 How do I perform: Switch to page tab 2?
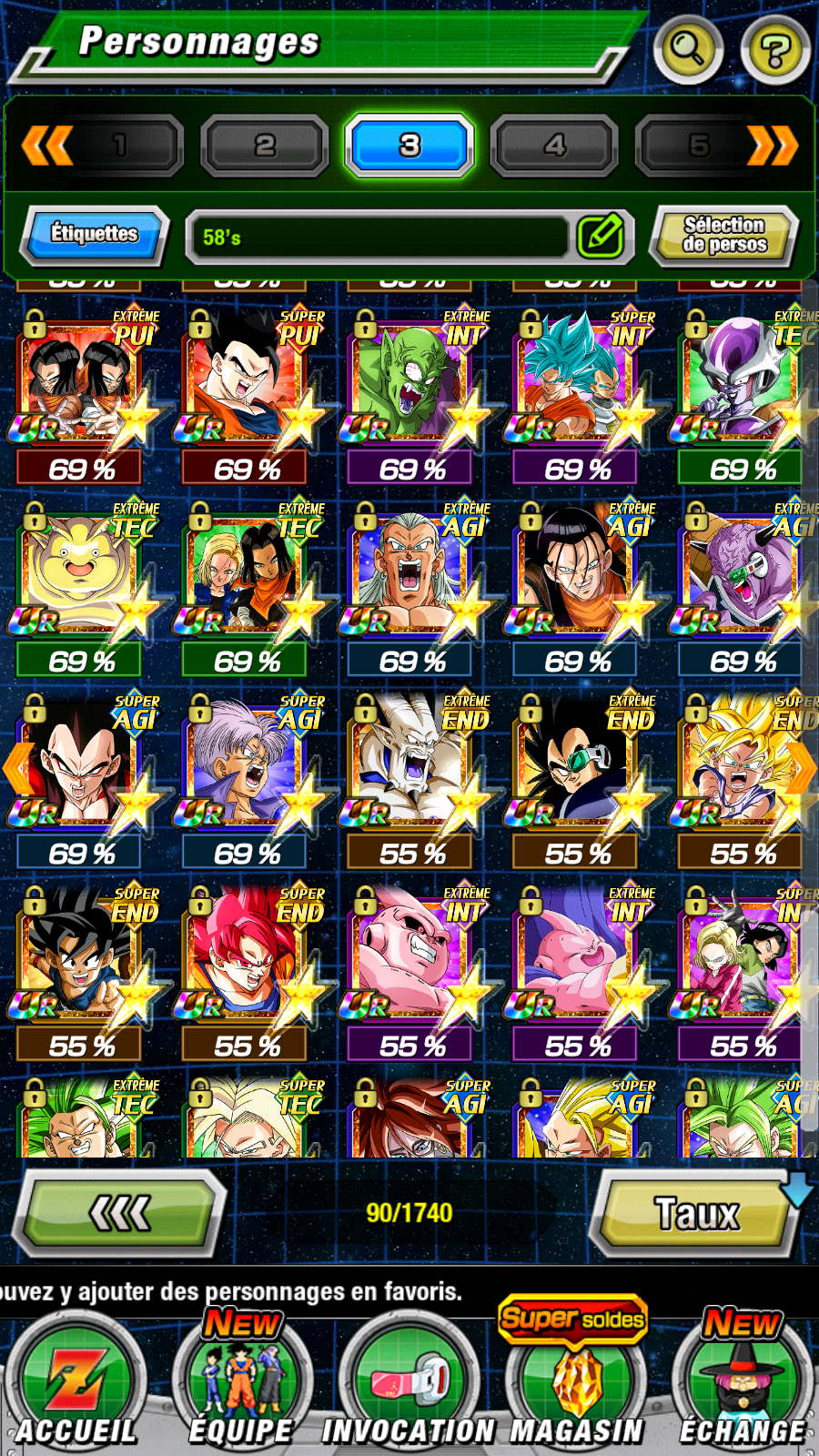tap(264, 145)
